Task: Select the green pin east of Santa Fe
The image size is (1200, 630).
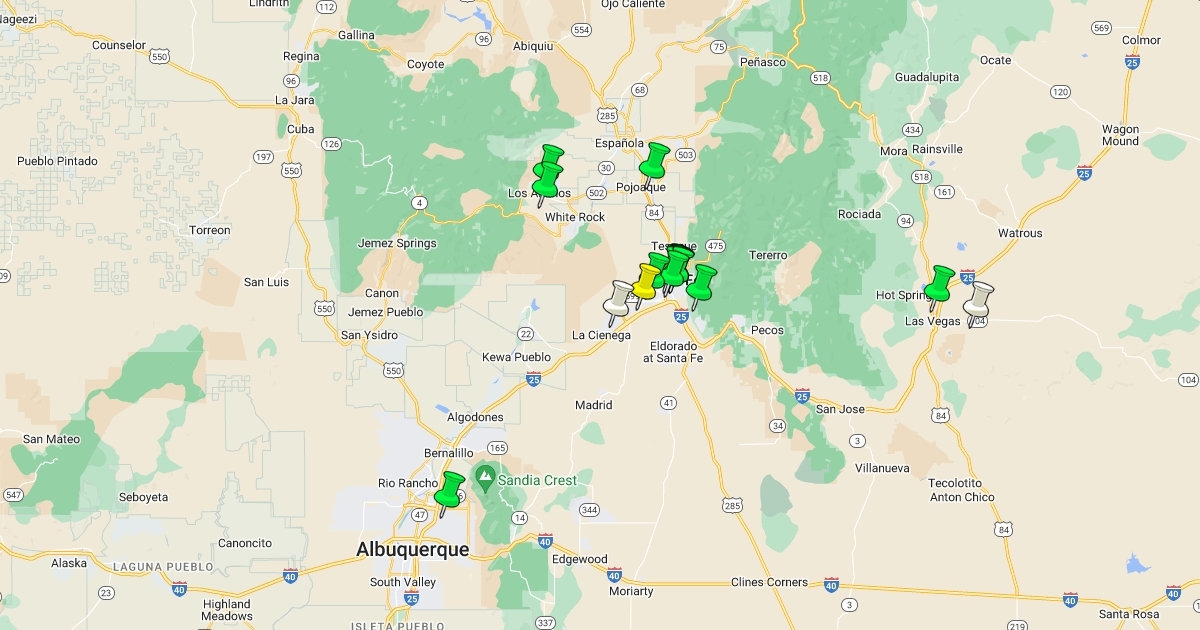Action: (x=701, y=285)
